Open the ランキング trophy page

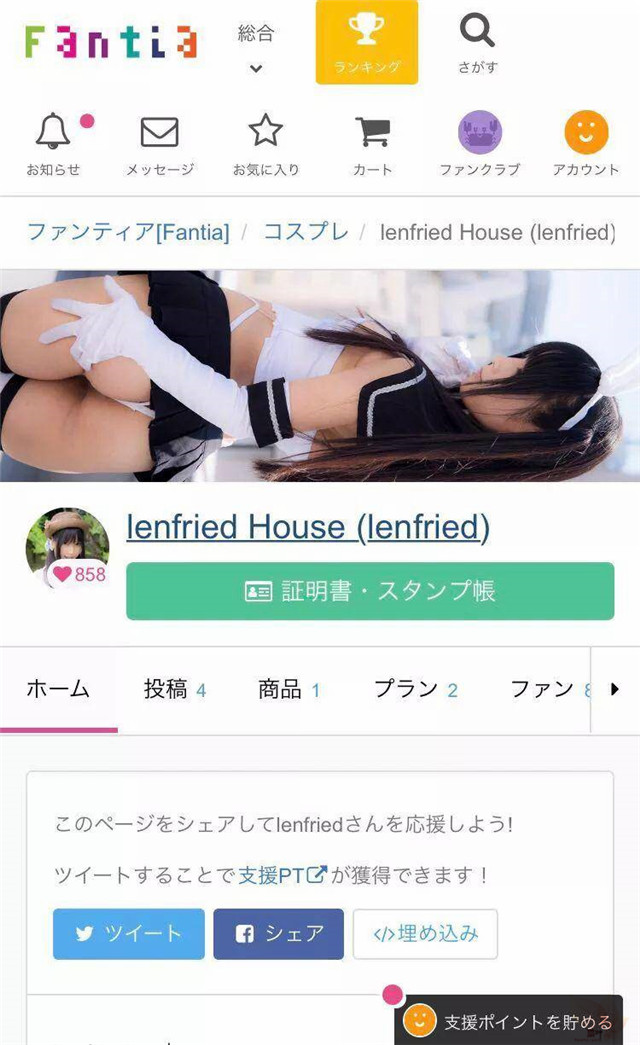click(367, 43)
